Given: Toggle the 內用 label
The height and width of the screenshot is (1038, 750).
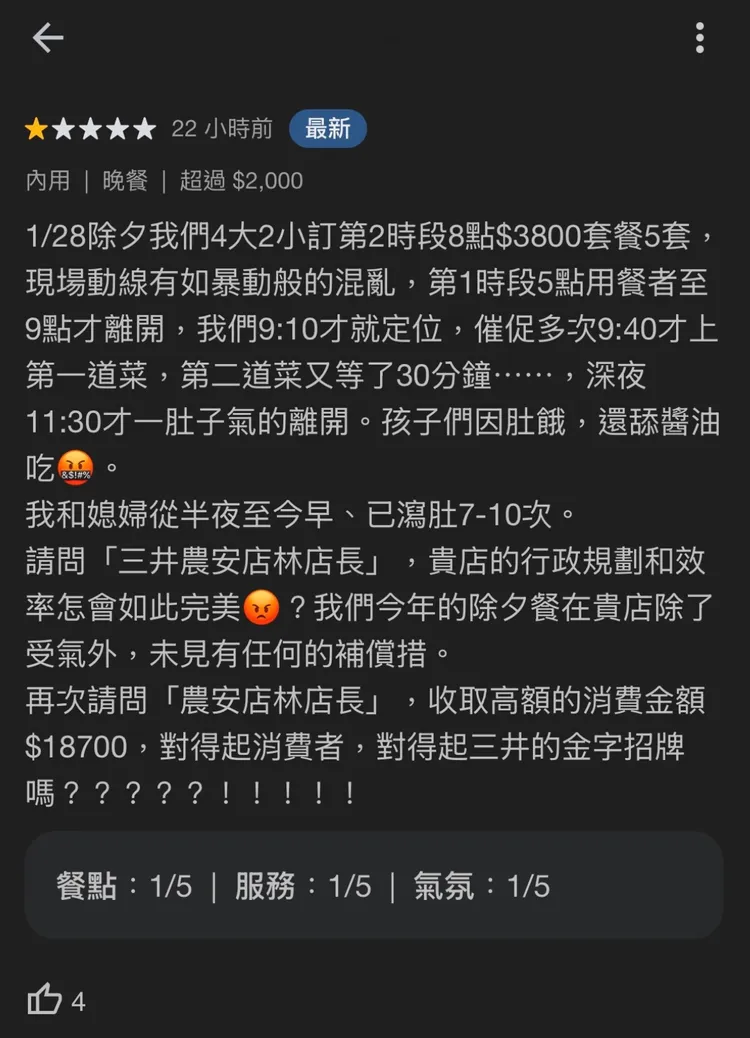Looking at the screenshot, I should click(x=48, y=181).
